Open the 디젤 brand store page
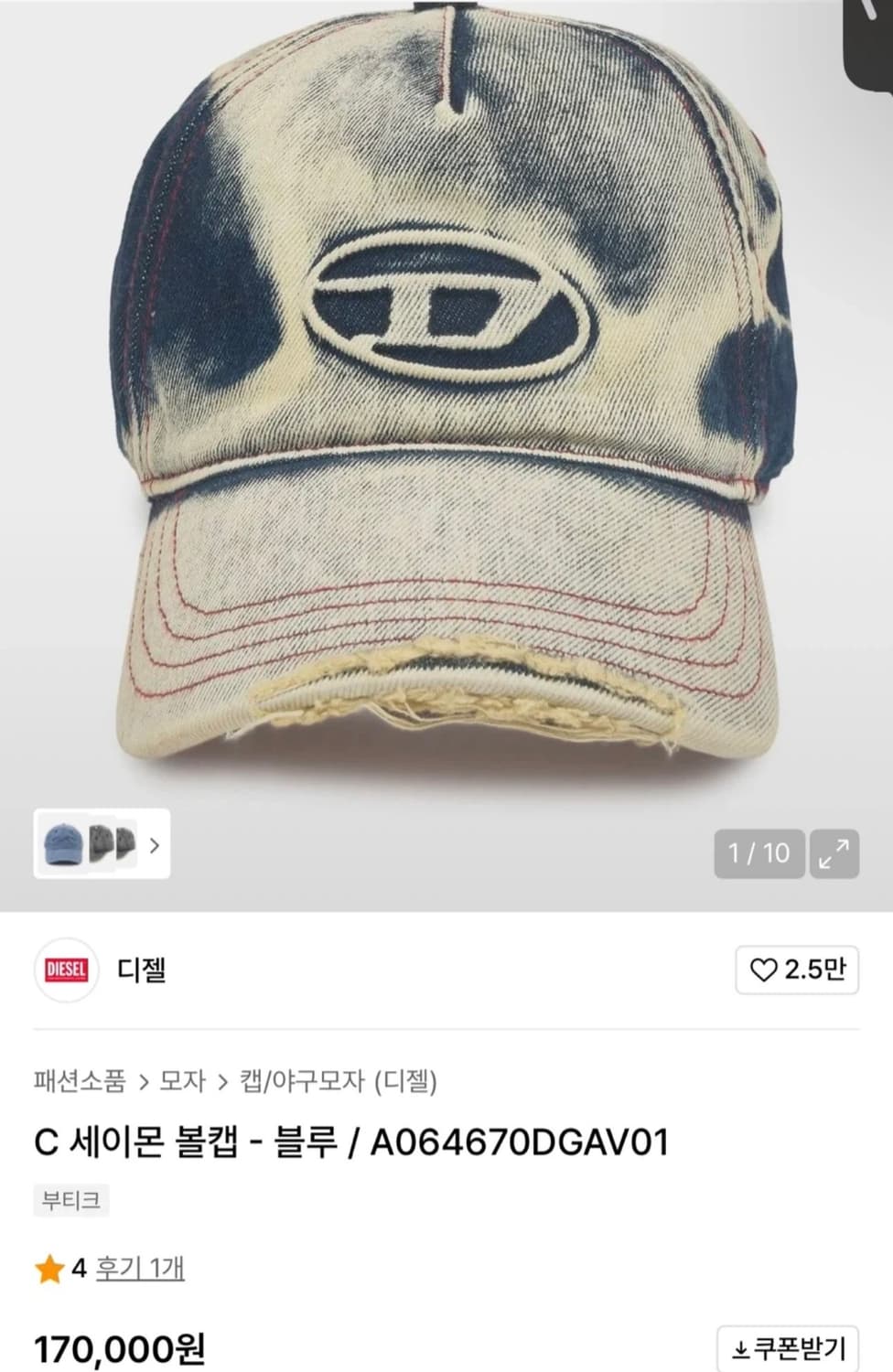Screen dimensions: 893x1372 point(142,972)
